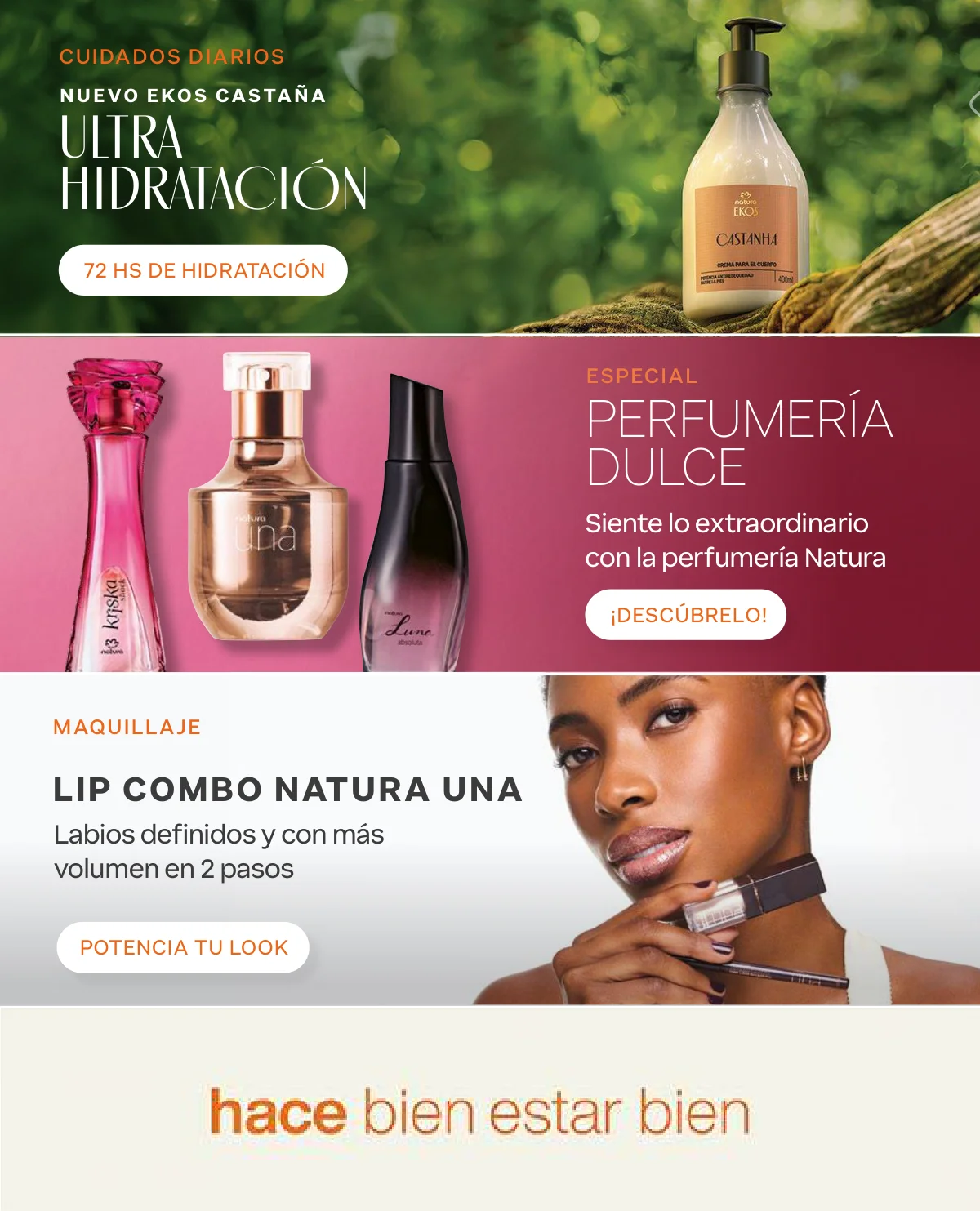
Task: Tap the 72 HS DE HIDRATACIÓN button
Action: tap(203, 270)
